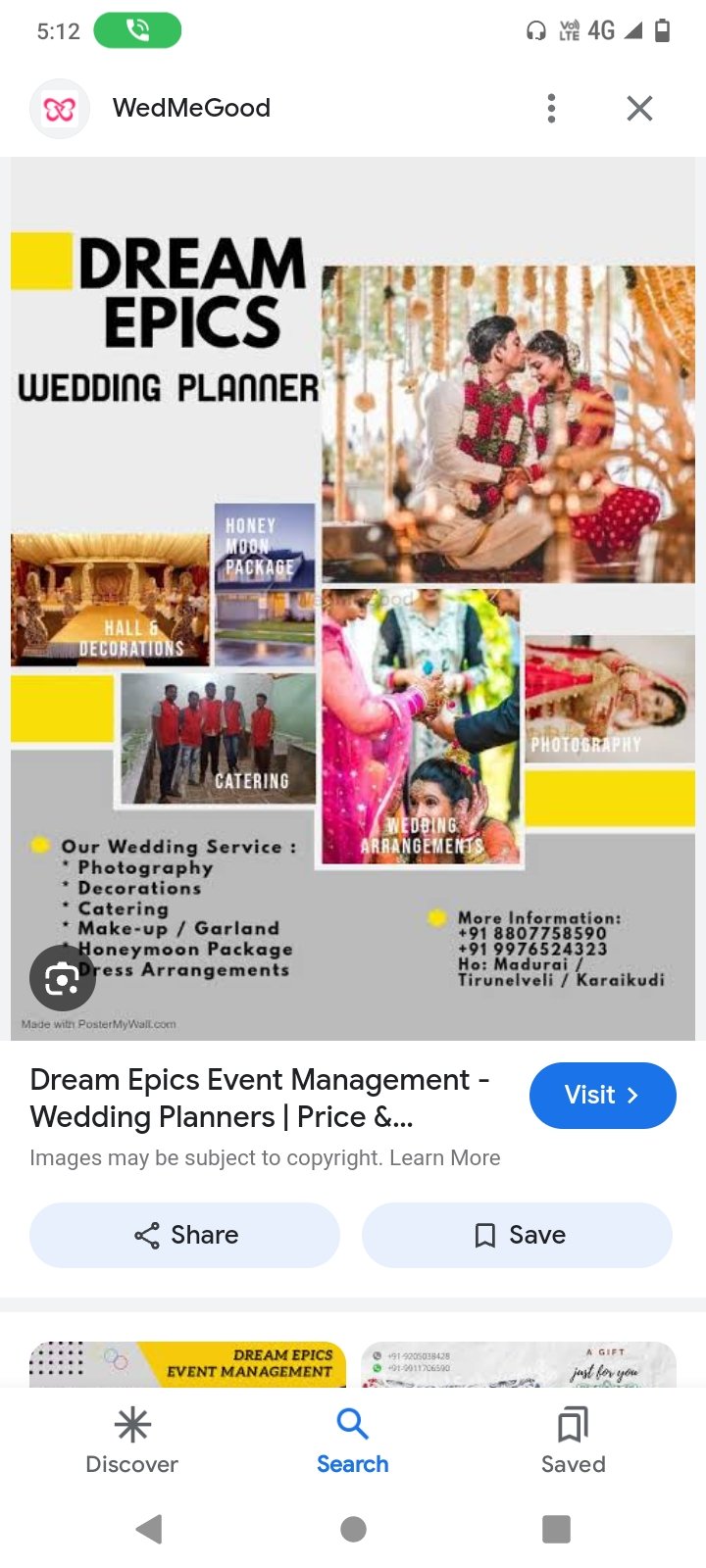Search this image with Google Lens

pyautogui.click(x=62, y=978)
